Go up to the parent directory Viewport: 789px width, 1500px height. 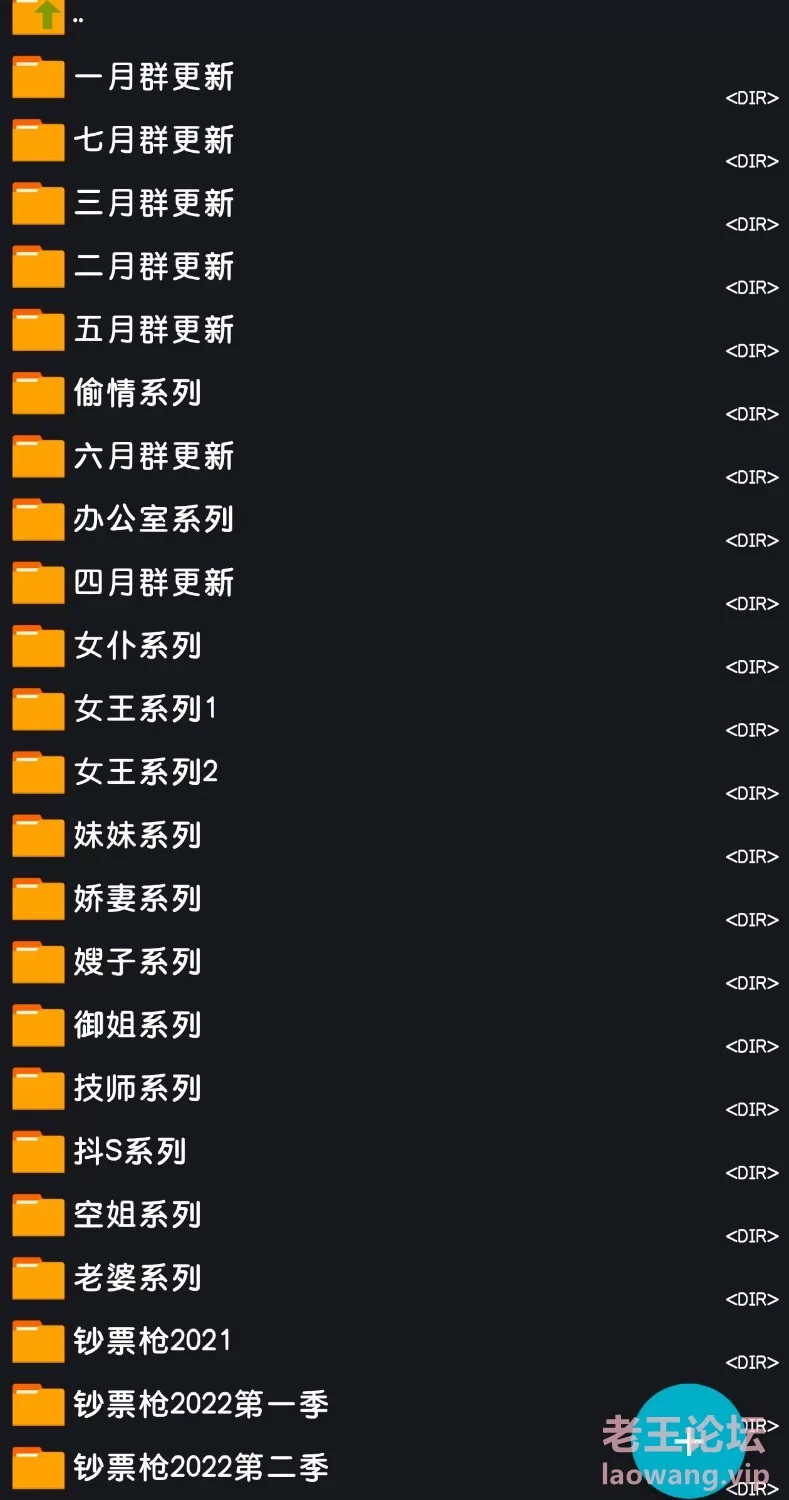click(394, 17)
